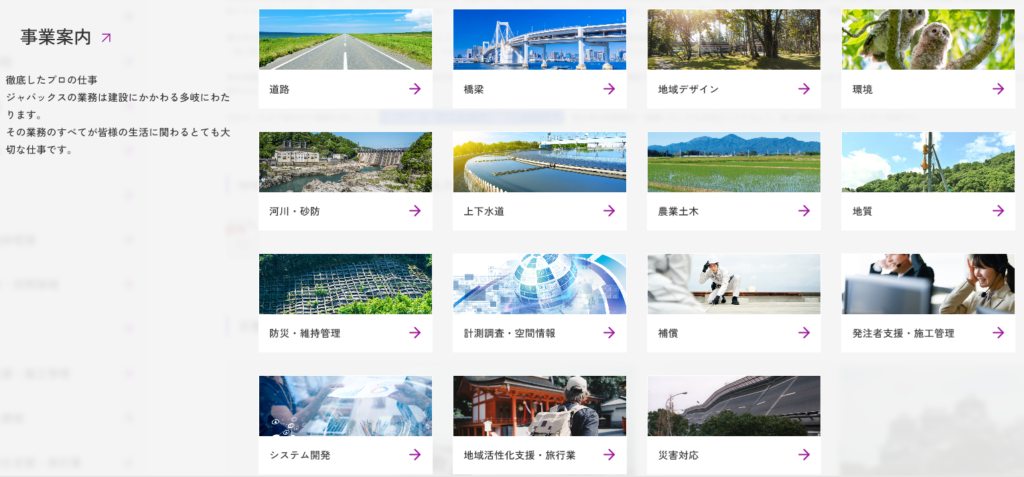The height and width of the screenshot is (477, 1024).
Task: Open the 事業案内 heading link
Action: 66,37
